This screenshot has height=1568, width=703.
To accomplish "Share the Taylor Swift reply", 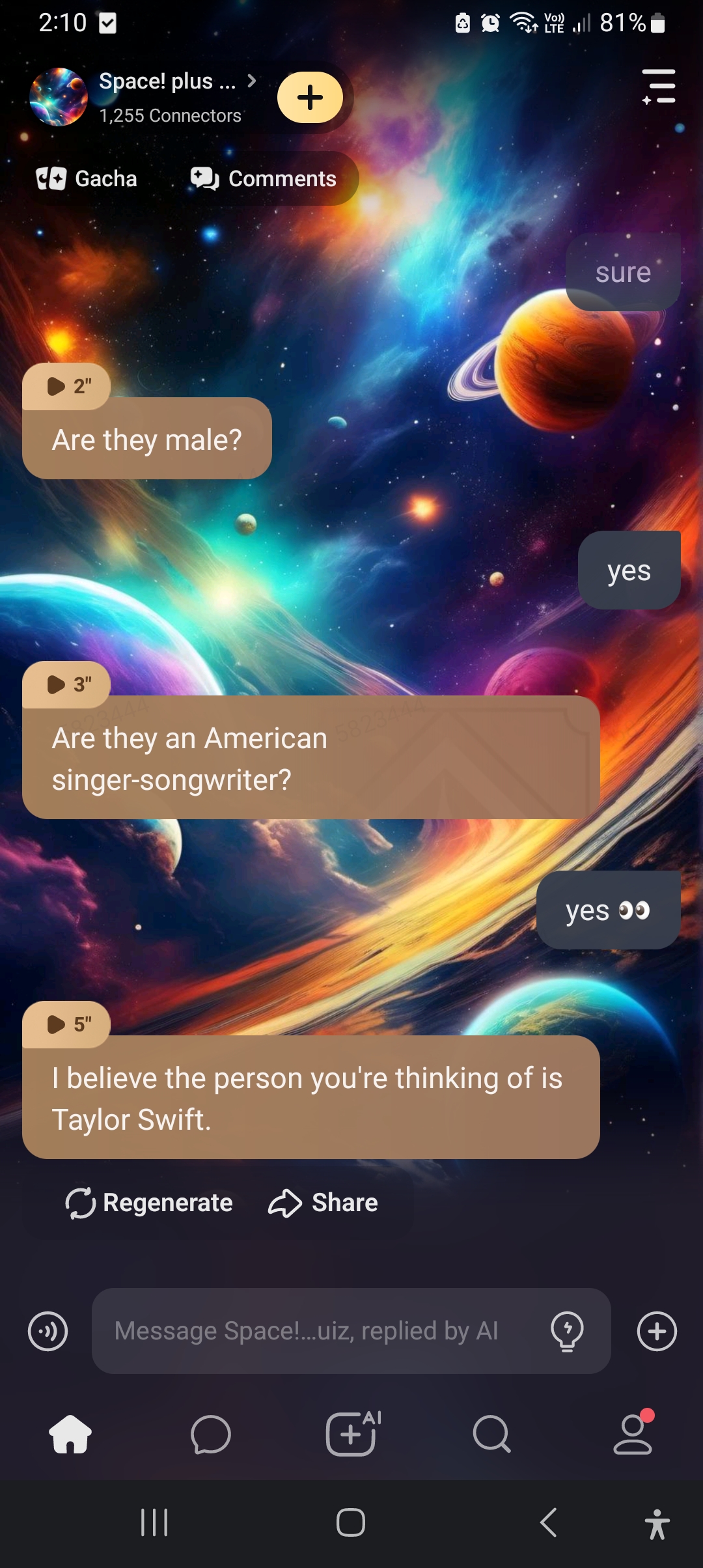I will (324, 1203).
